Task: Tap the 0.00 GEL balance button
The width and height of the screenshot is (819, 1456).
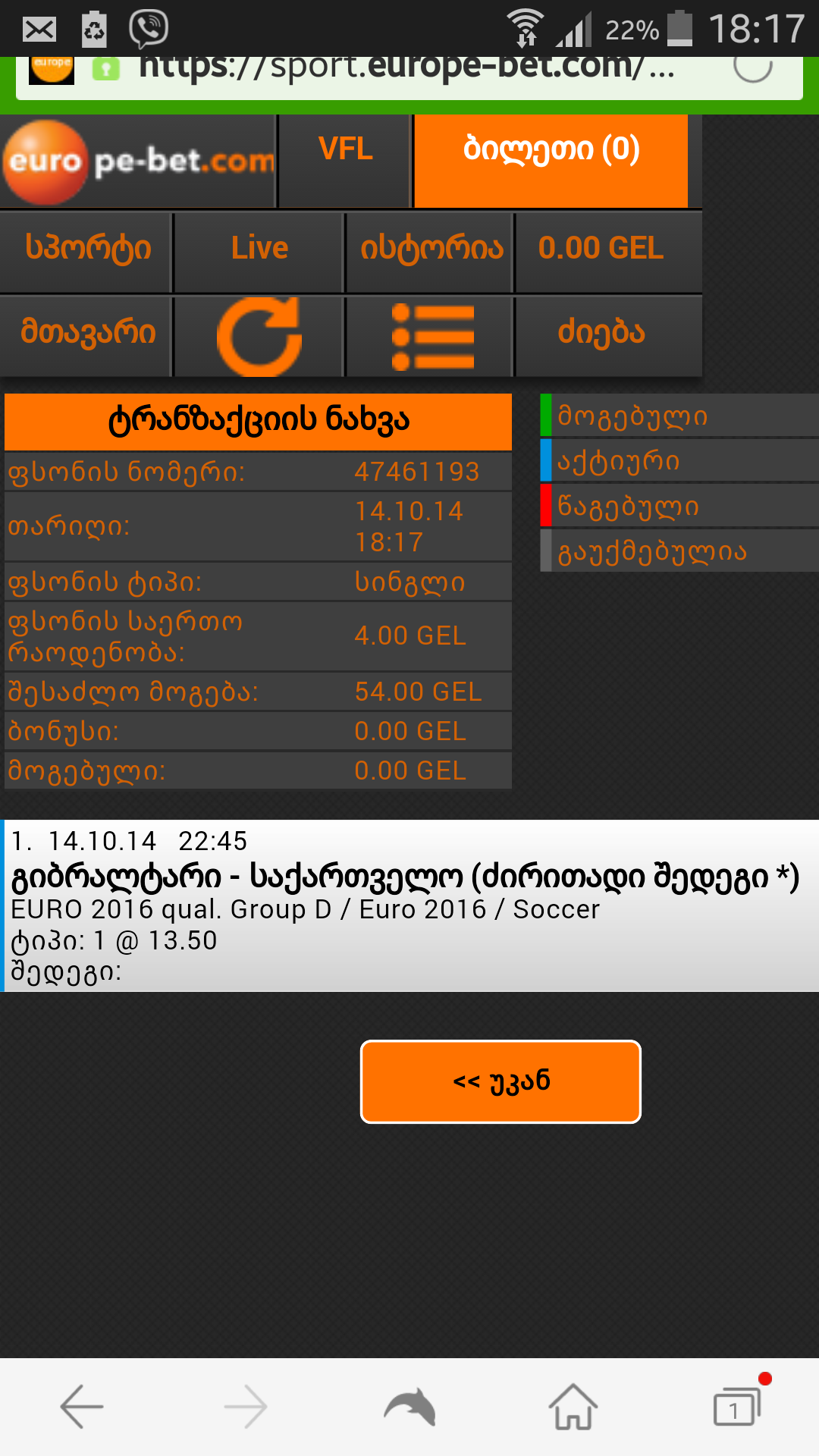Action: pos(602,249)
